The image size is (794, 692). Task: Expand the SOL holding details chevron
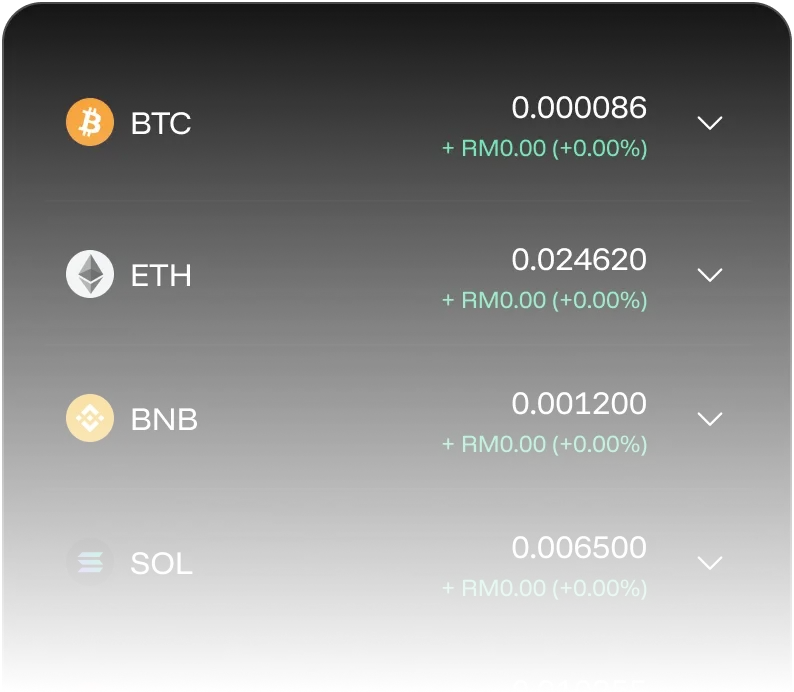click(709, 563)
